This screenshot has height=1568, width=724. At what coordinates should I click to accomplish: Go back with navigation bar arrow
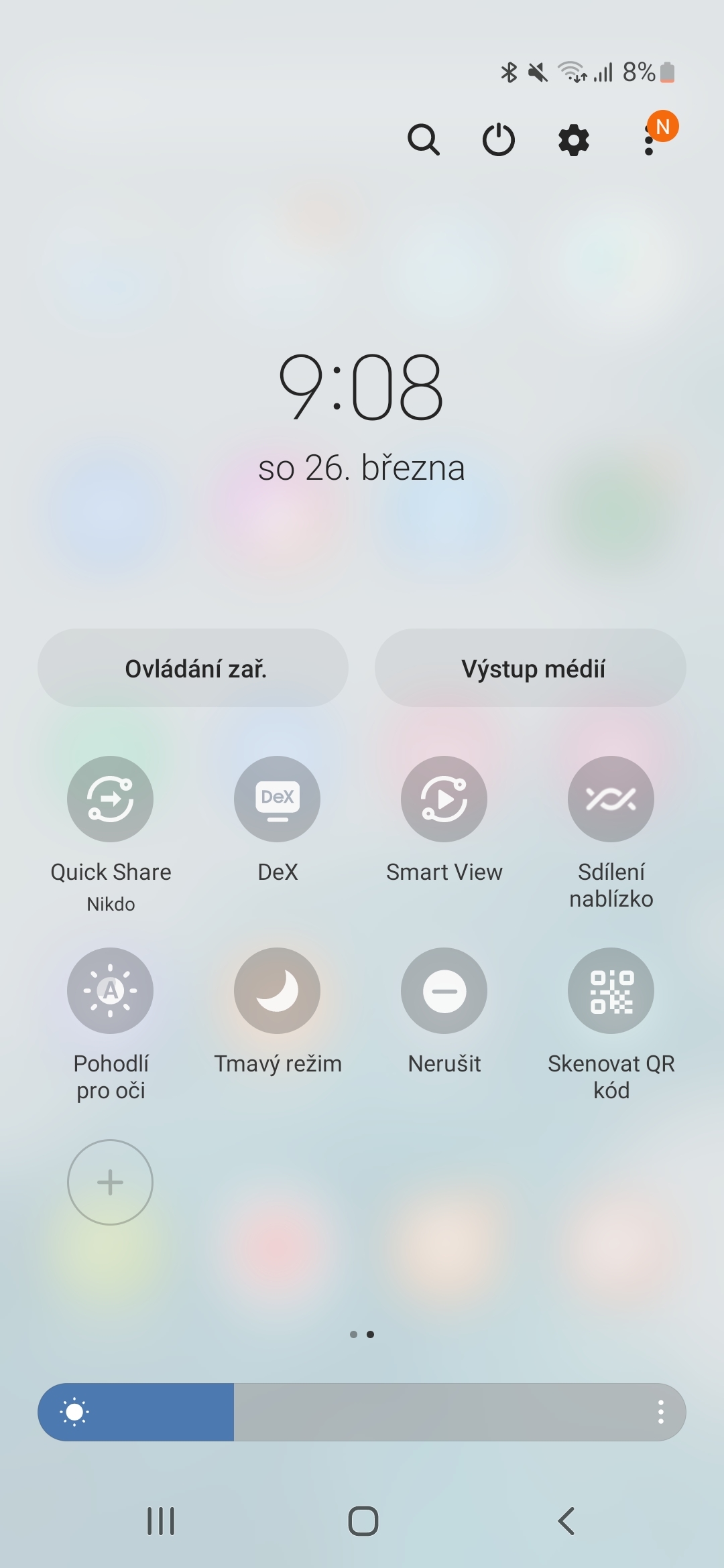click(566, 1521)
